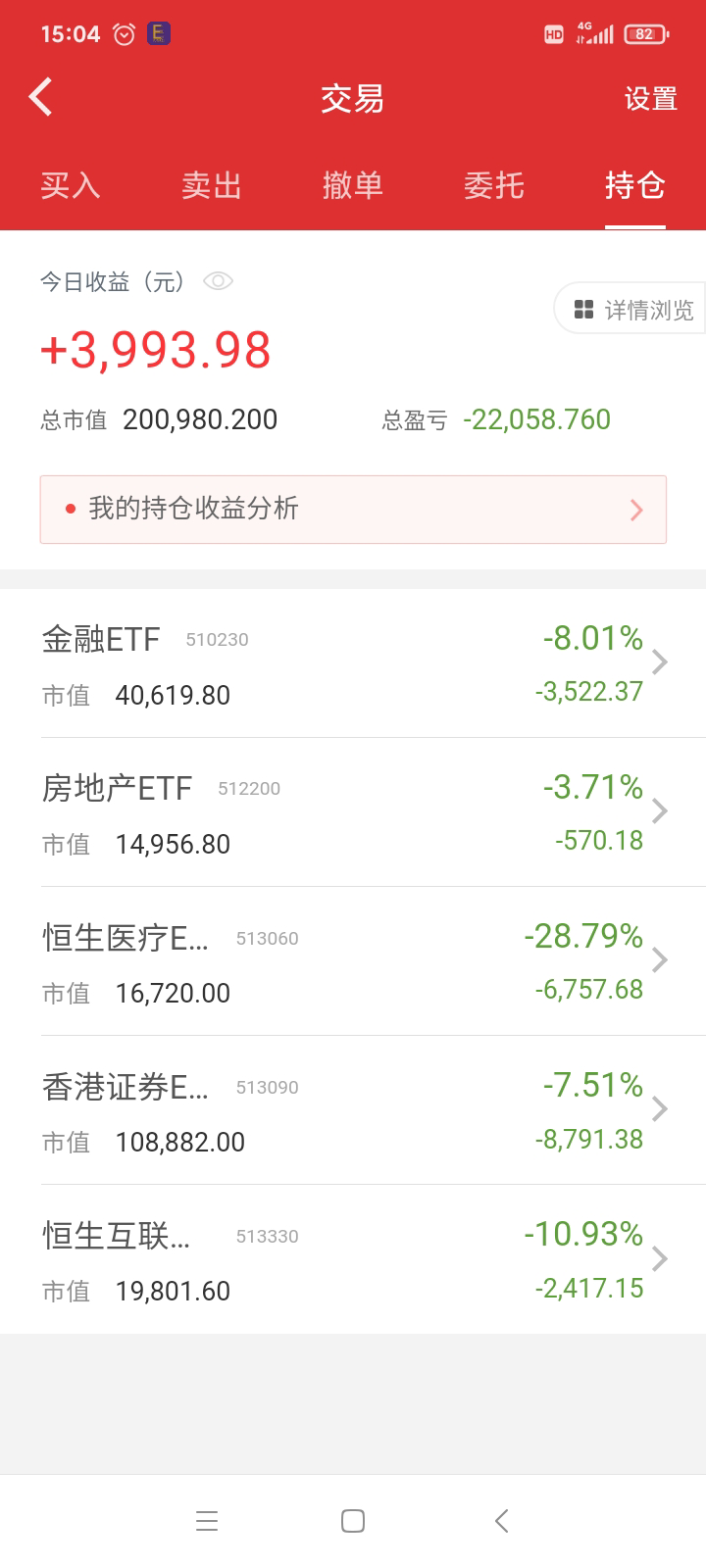The height and width of the screenshot is (1568, 706).
Task: Select the 委托 tab
Action: coord(494,185)
